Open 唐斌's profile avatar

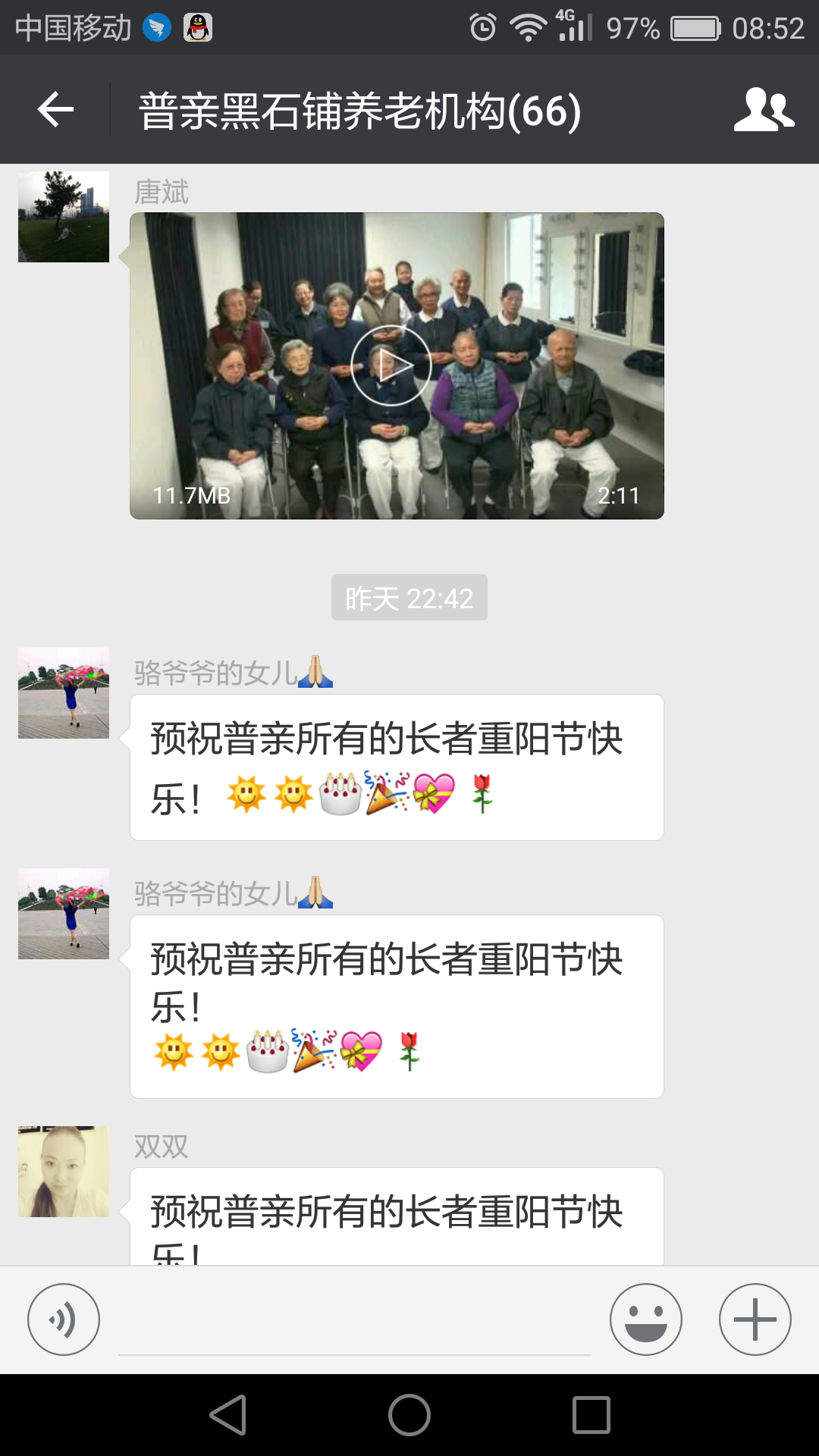click(x=64, y=217)
